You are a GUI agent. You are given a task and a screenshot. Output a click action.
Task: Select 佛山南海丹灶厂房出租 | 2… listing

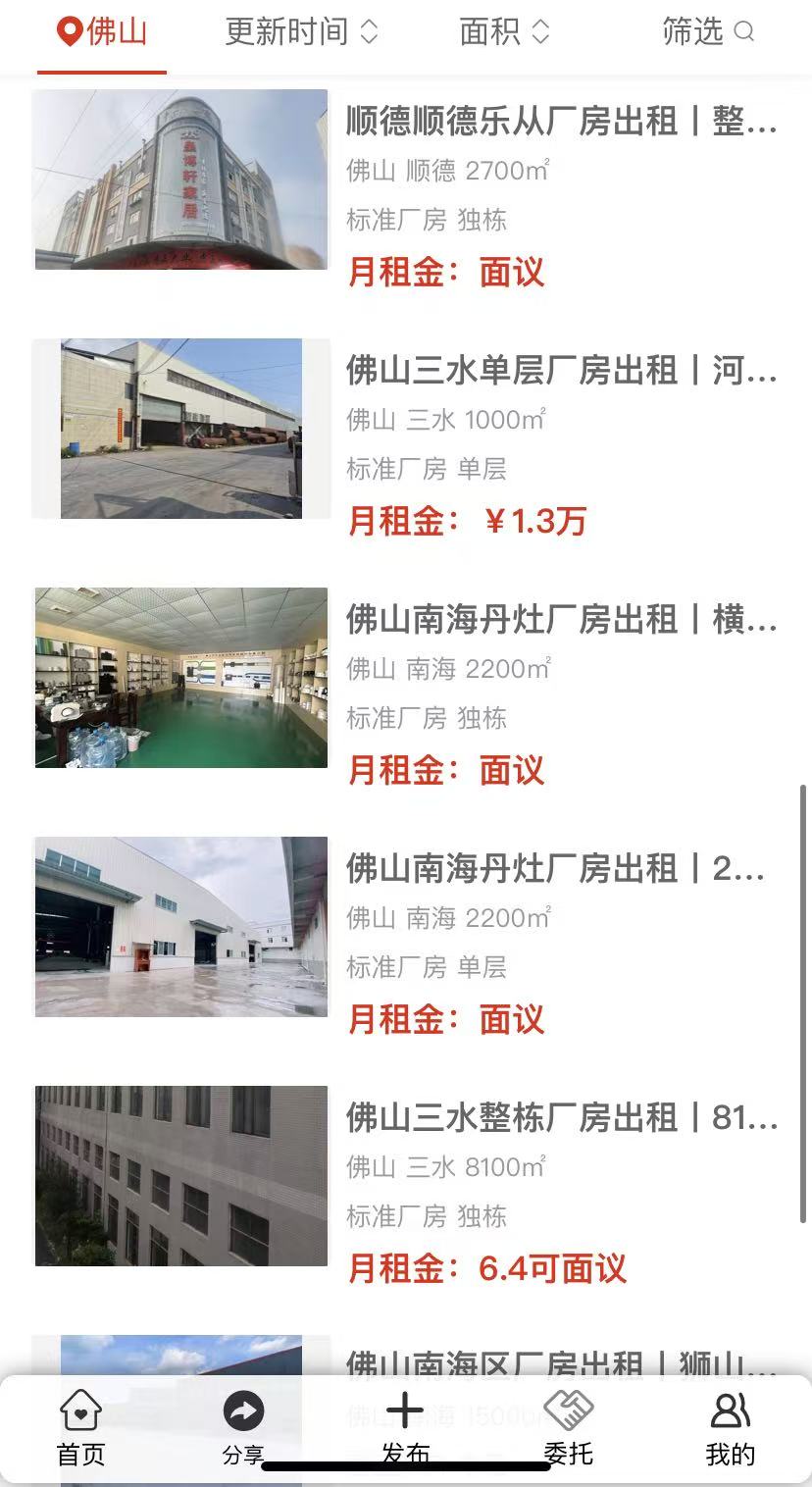pos(555,869)
